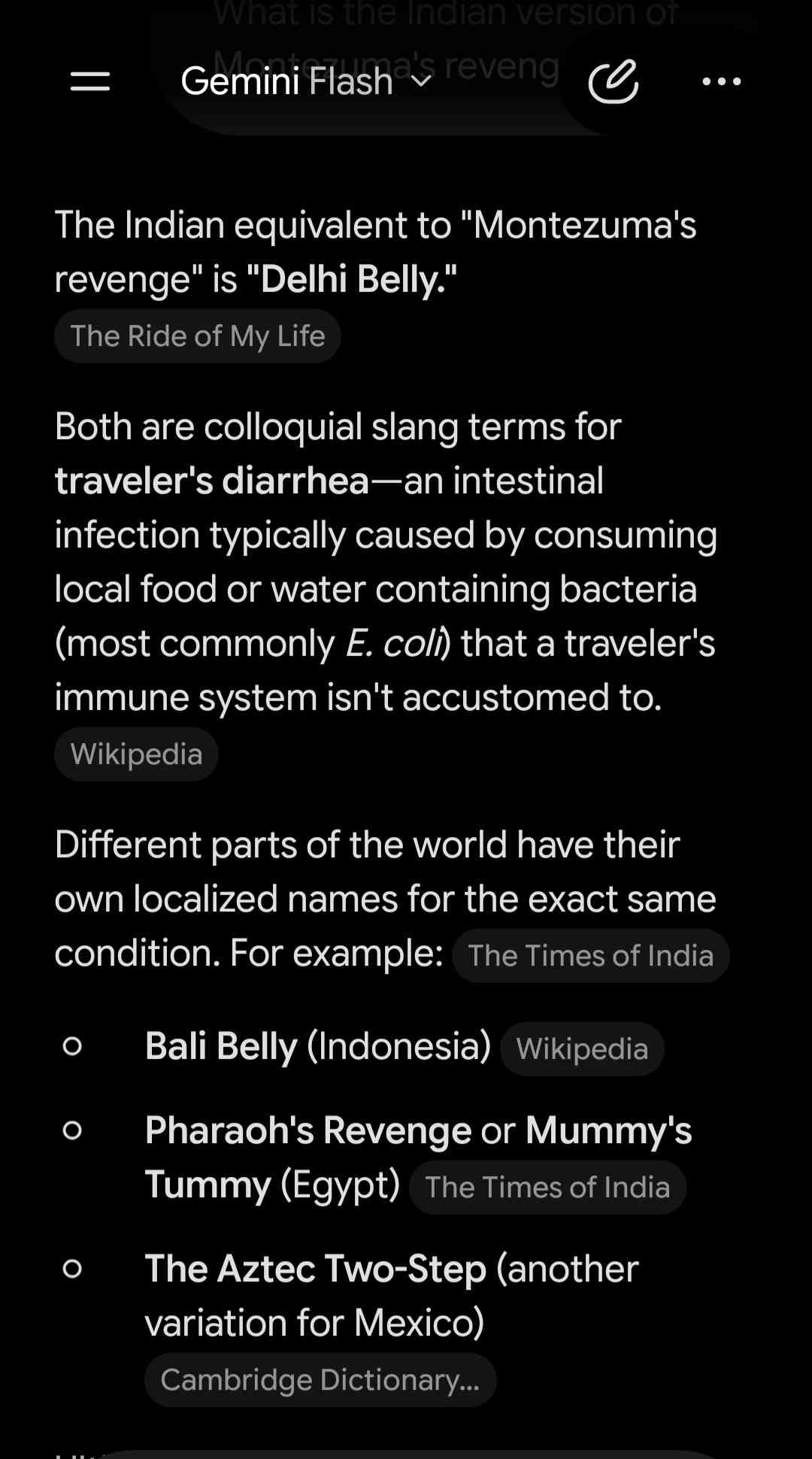Open Wikipedia source next to Bali Belly
The image size is (812, 1459).
click(x=582, y=1049)
